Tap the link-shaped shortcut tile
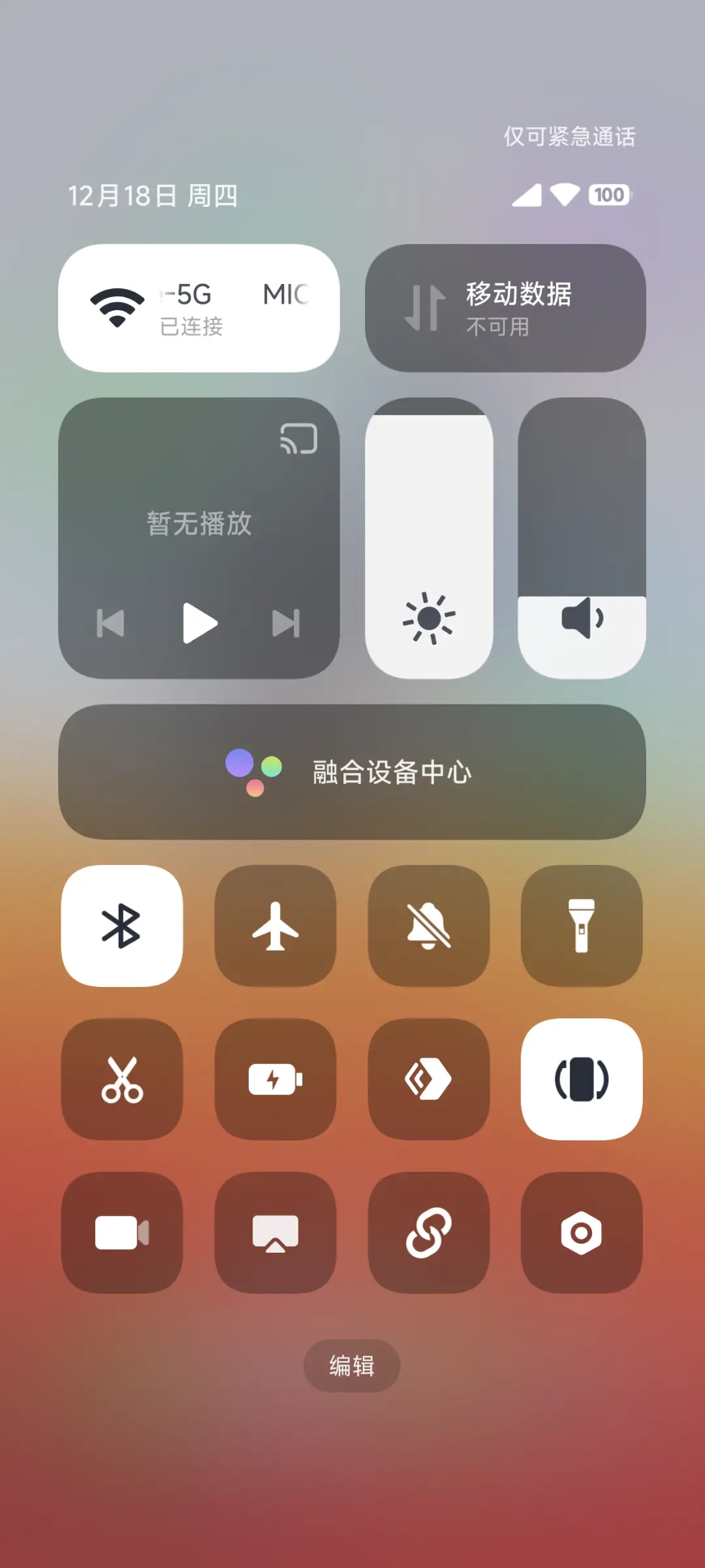Screen dimensions: 705x1568 click(x=429, y=1234)
